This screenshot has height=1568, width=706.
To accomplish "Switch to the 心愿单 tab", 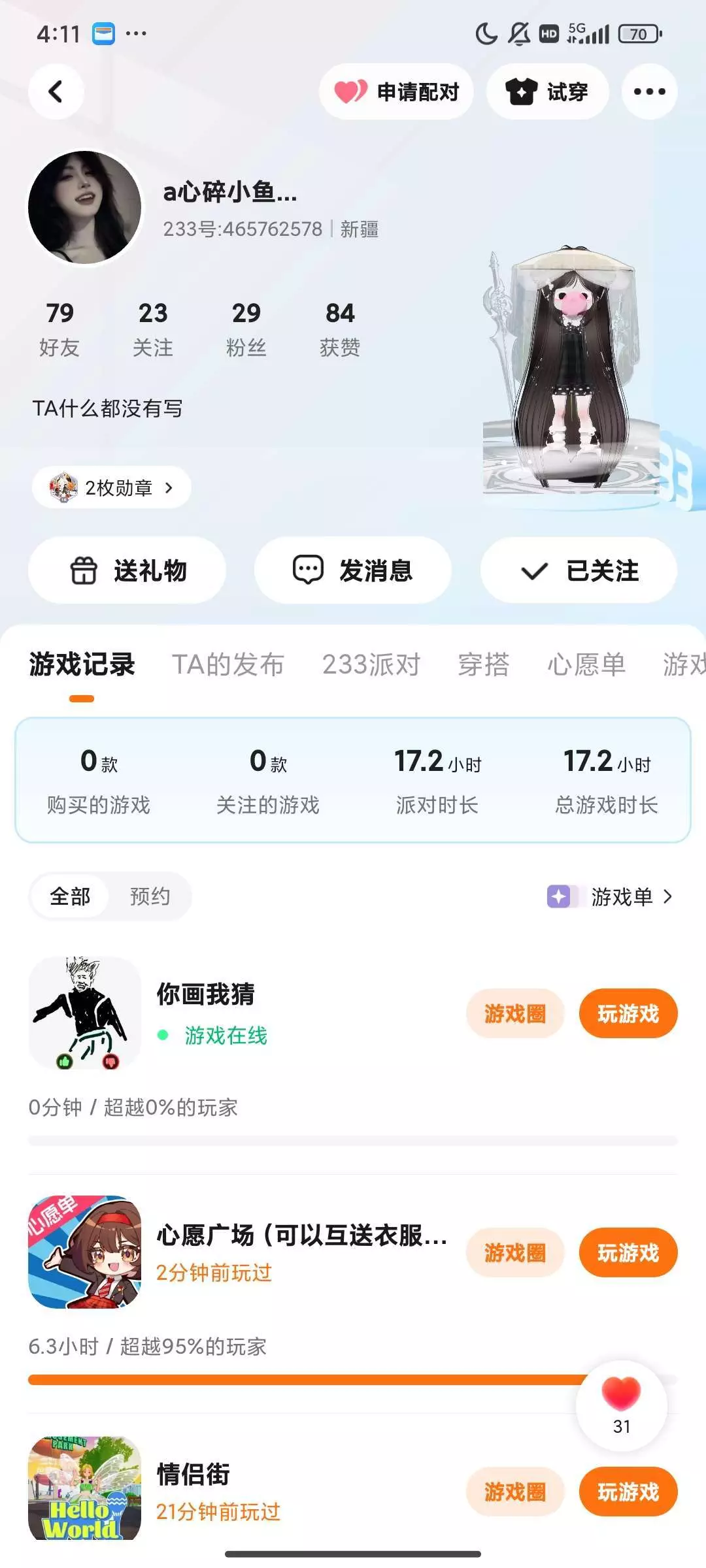I will (586, 664).
